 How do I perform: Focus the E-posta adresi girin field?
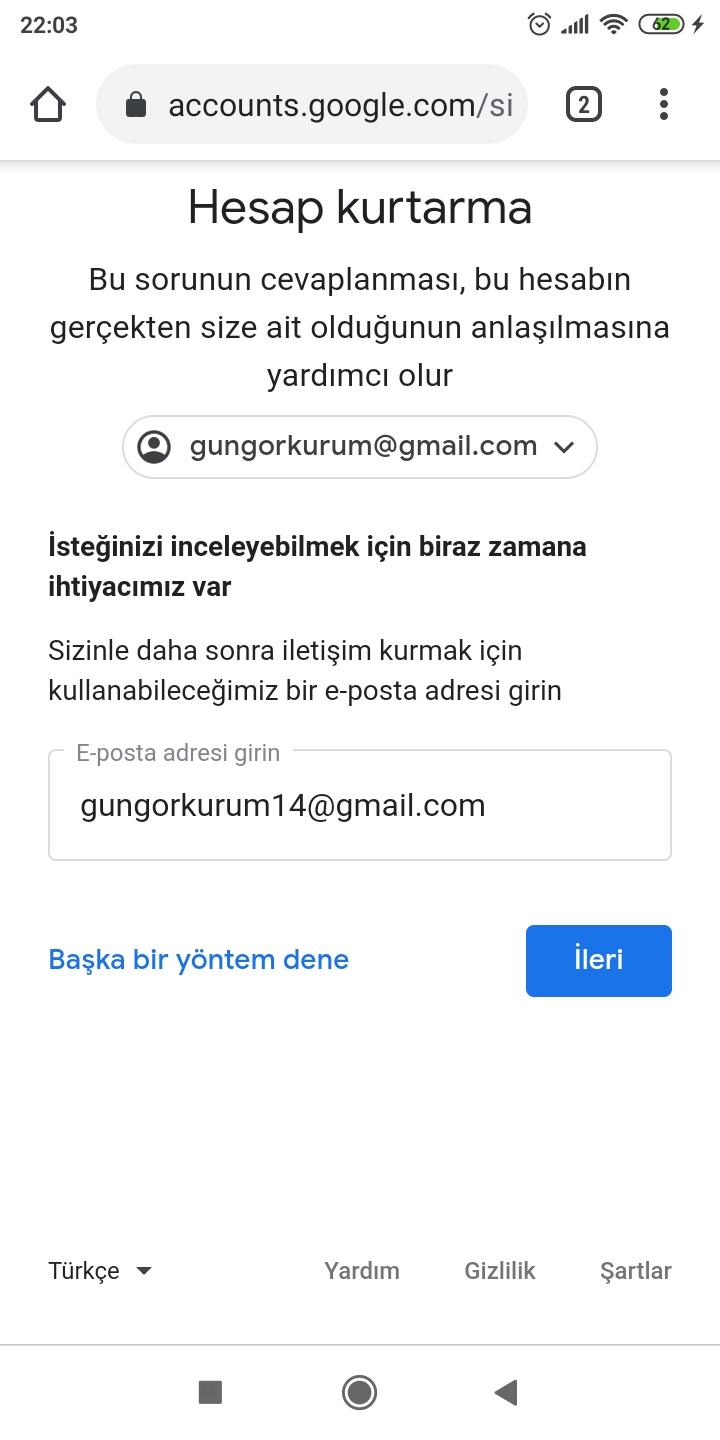click(x=360, y=805)
